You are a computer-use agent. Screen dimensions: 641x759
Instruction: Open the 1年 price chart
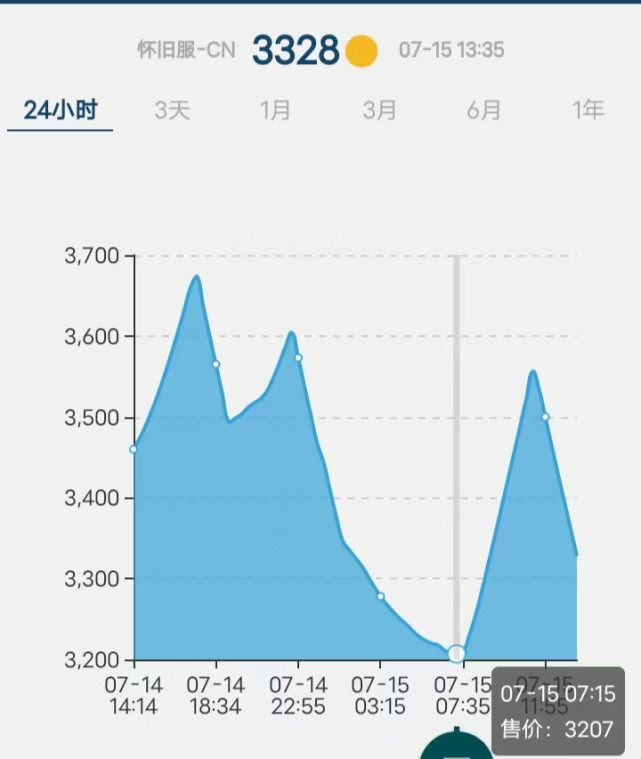tap(589, 110)
